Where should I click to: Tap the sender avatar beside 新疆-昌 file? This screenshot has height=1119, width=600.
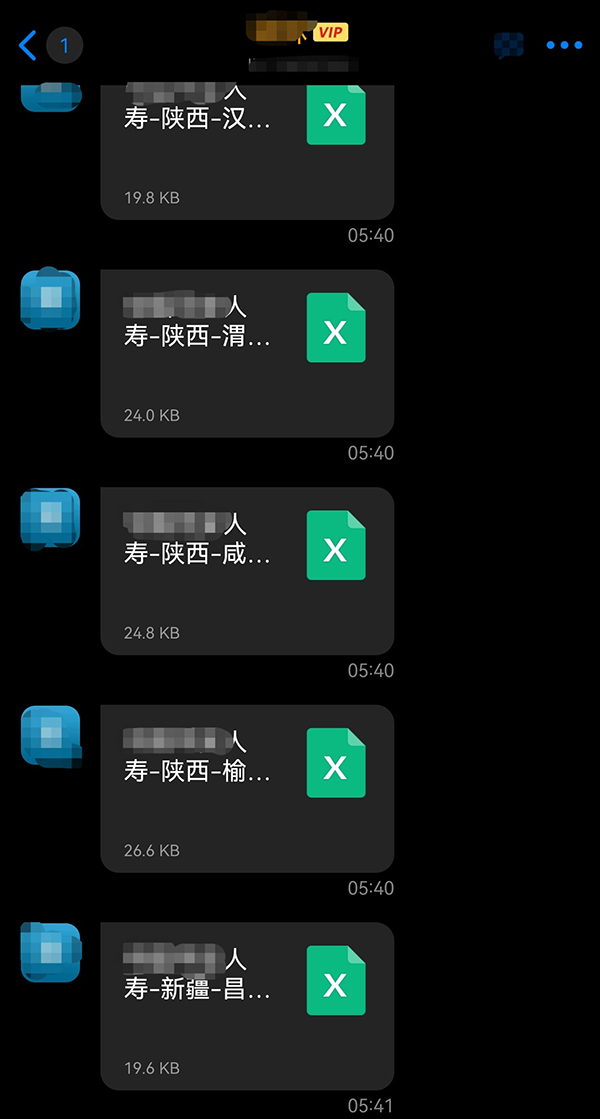(50, 952)
